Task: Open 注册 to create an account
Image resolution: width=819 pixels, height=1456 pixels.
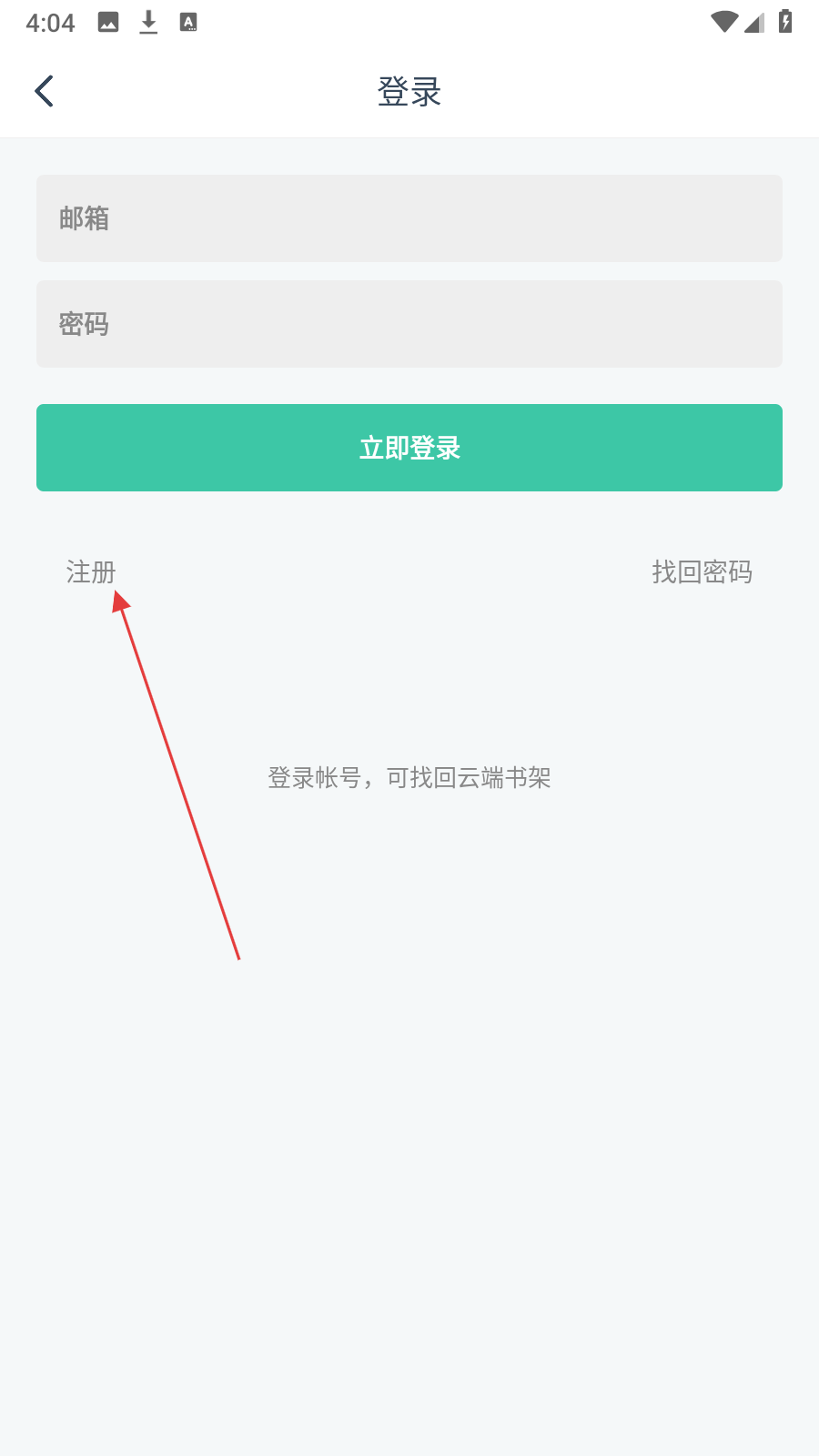Action: click(91, 572)
